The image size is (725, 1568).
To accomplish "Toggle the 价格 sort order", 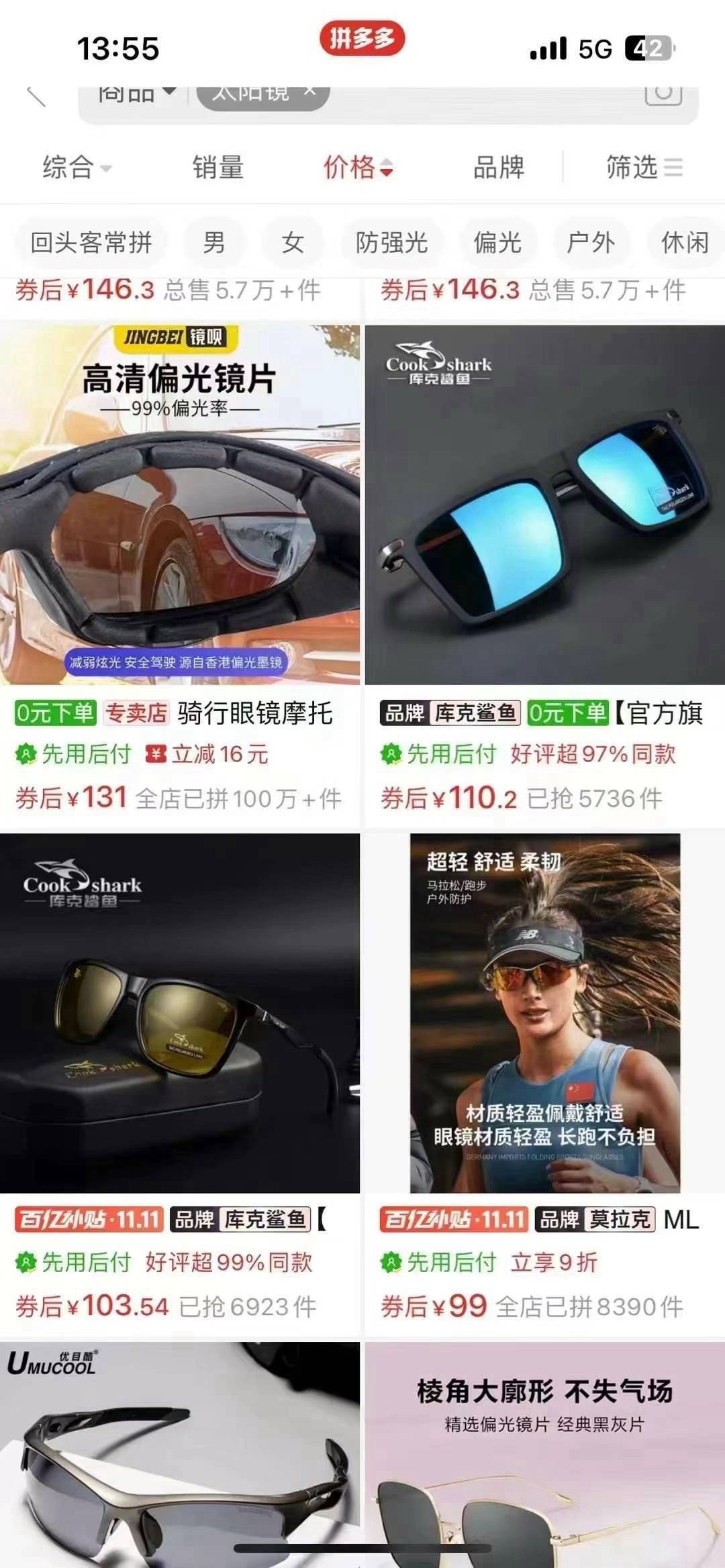I will (x=358, y=167).
